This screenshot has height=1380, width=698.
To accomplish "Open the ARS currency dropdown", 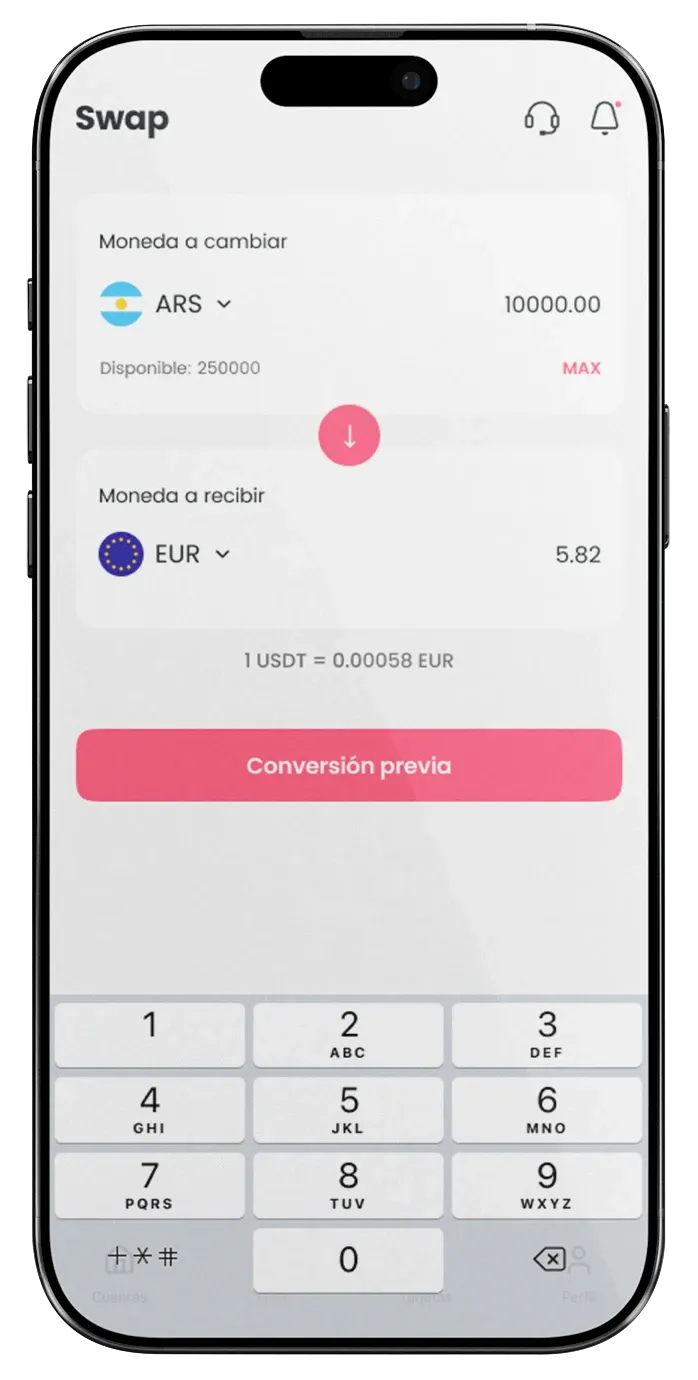I will [x=190, y=304].
